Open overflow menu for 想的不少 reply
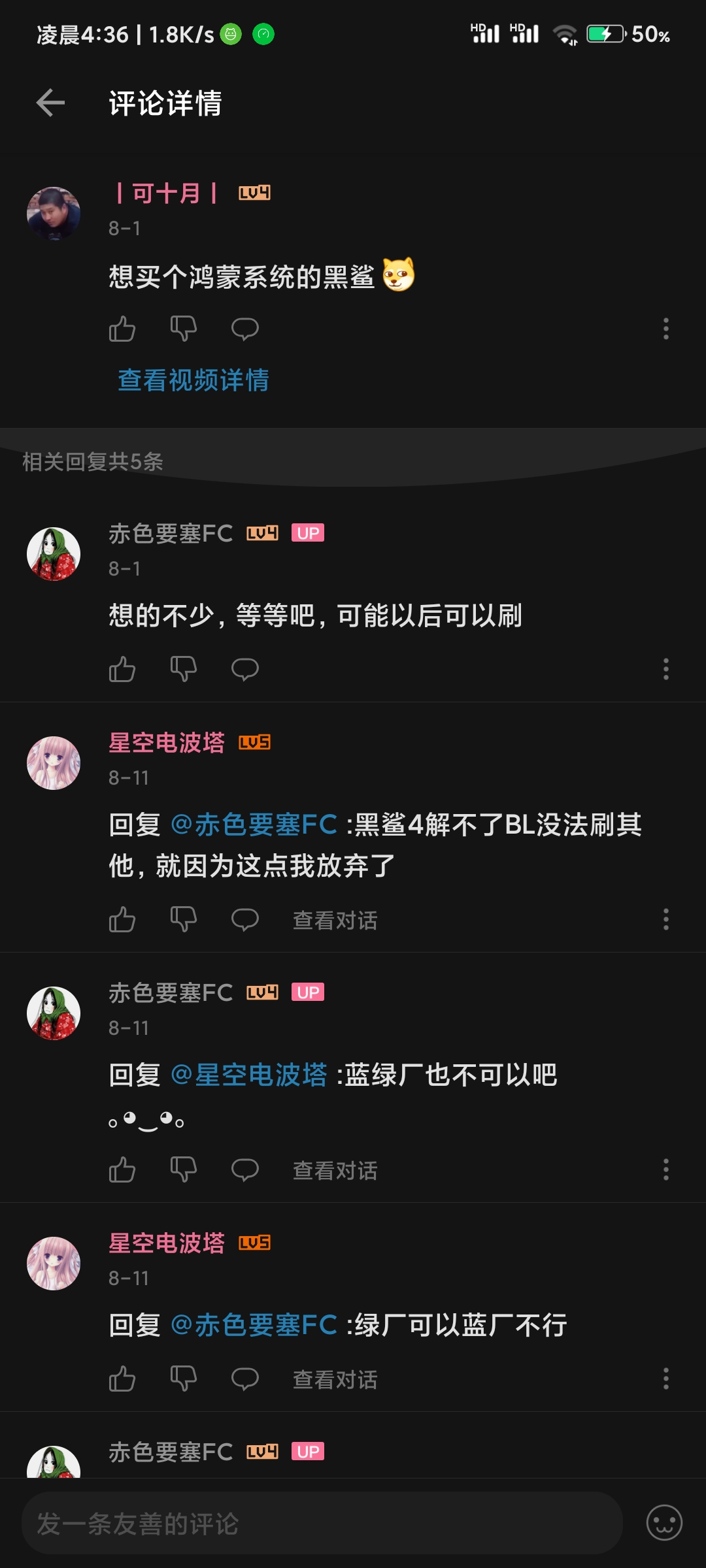706x1568 pixels. coord(665,669)
